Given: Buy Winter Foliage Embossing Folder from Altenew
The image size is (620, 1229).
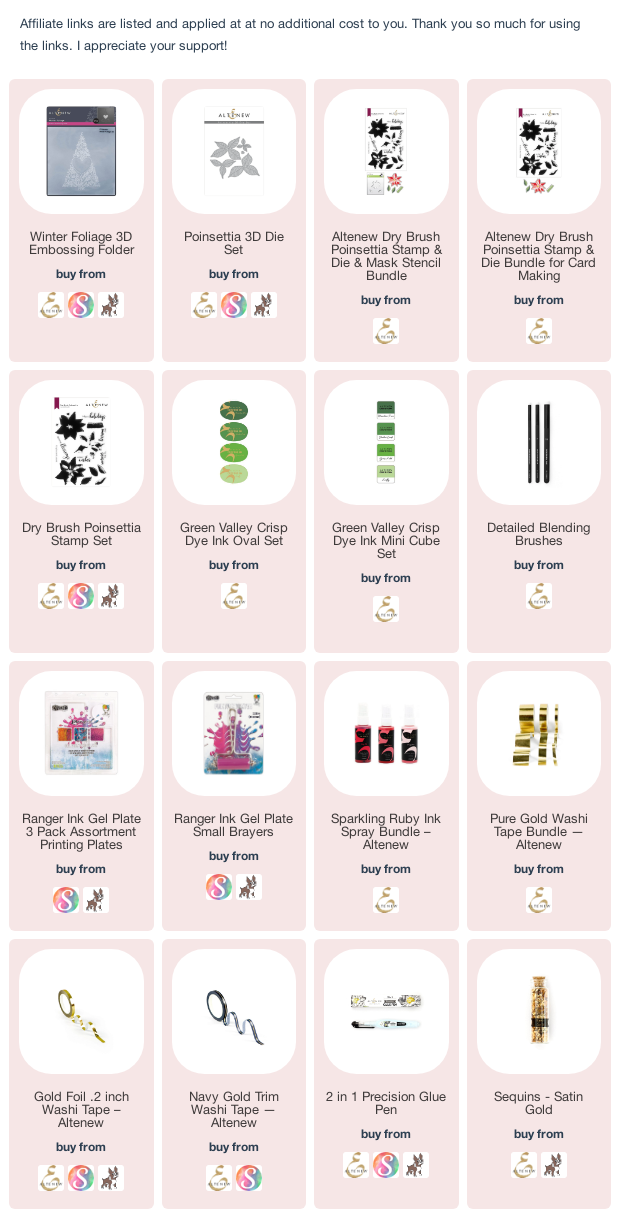Looking at the screenshot, I should point(51,305).
